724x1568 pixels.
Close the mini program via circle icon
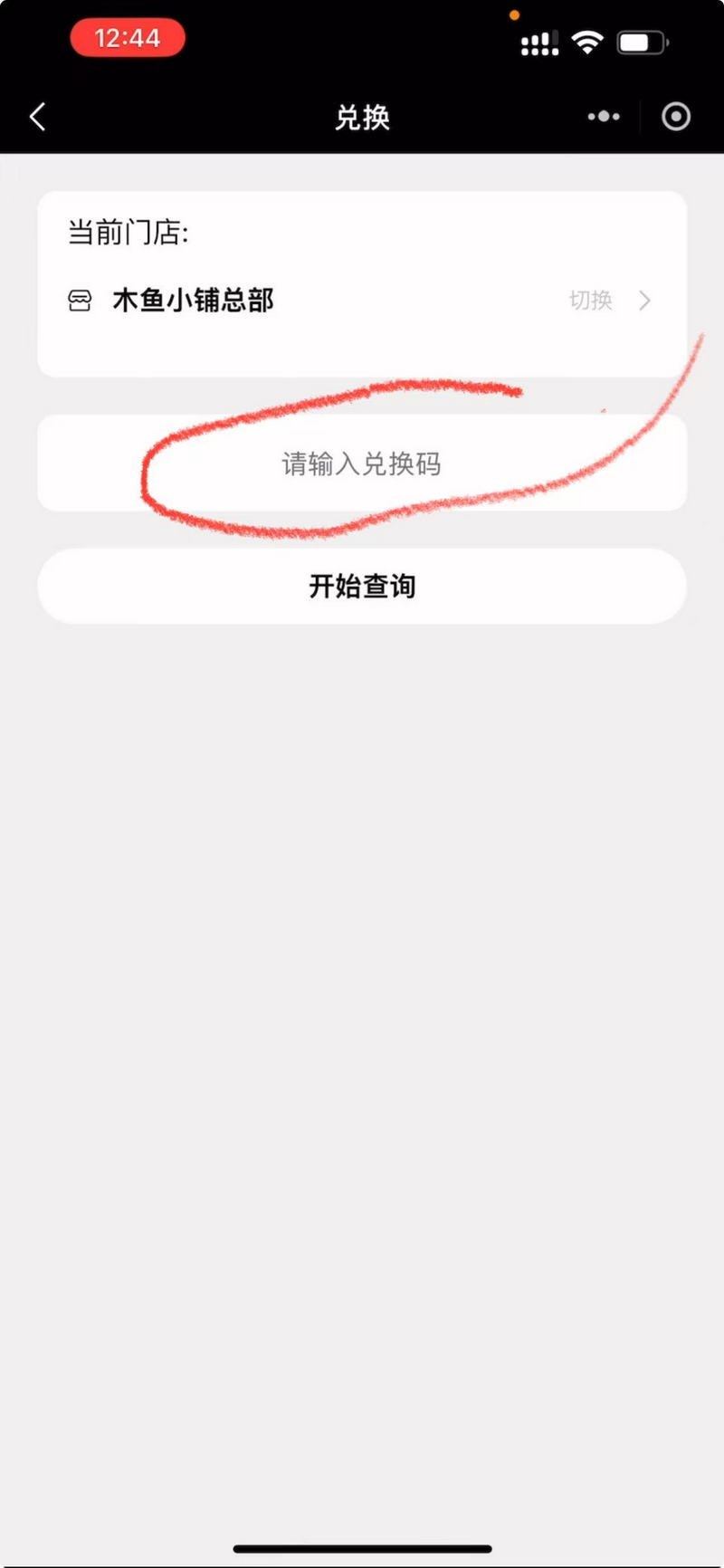tap(676, 117)
